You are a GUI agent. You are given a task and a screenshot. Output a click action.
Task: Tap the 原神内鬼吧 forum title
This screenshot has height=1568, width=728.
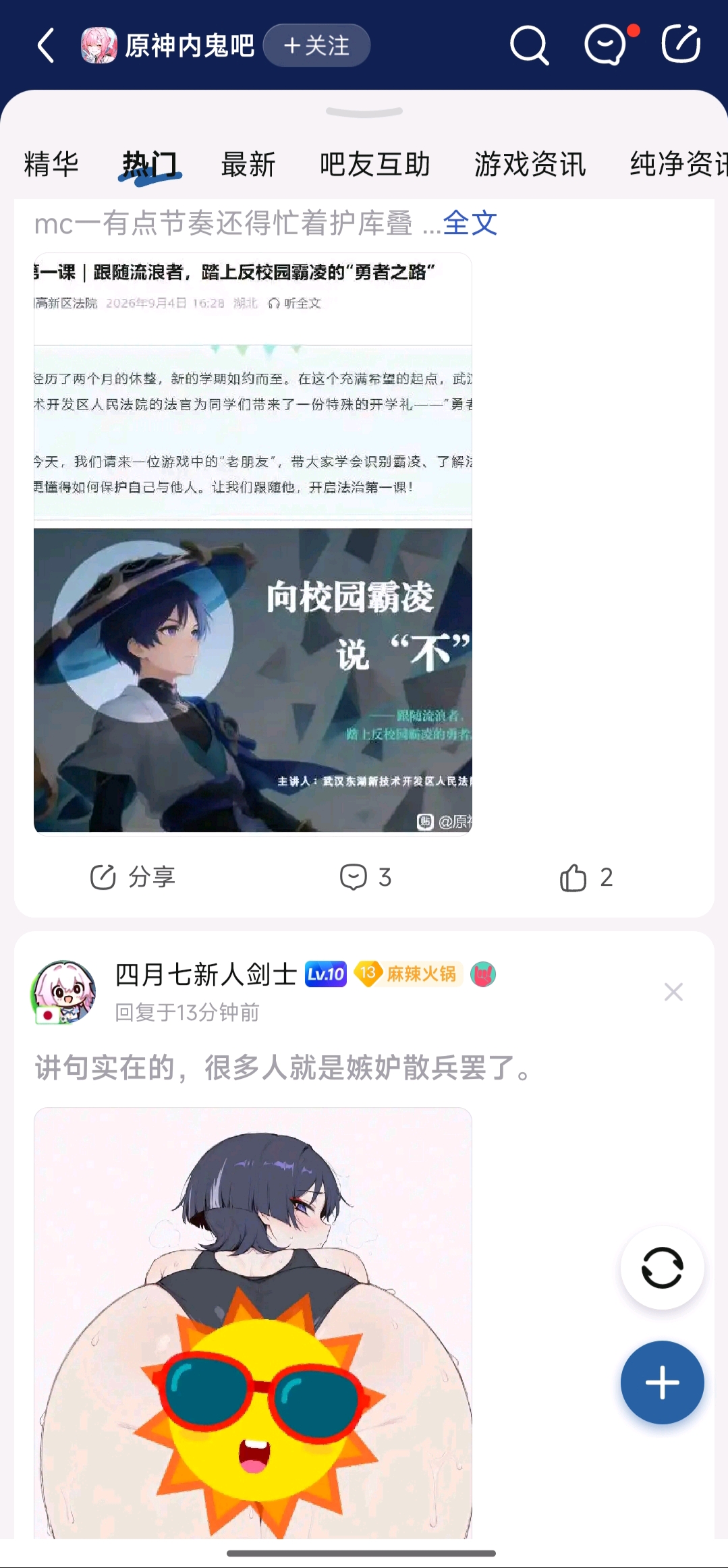(x=190, y=45)
